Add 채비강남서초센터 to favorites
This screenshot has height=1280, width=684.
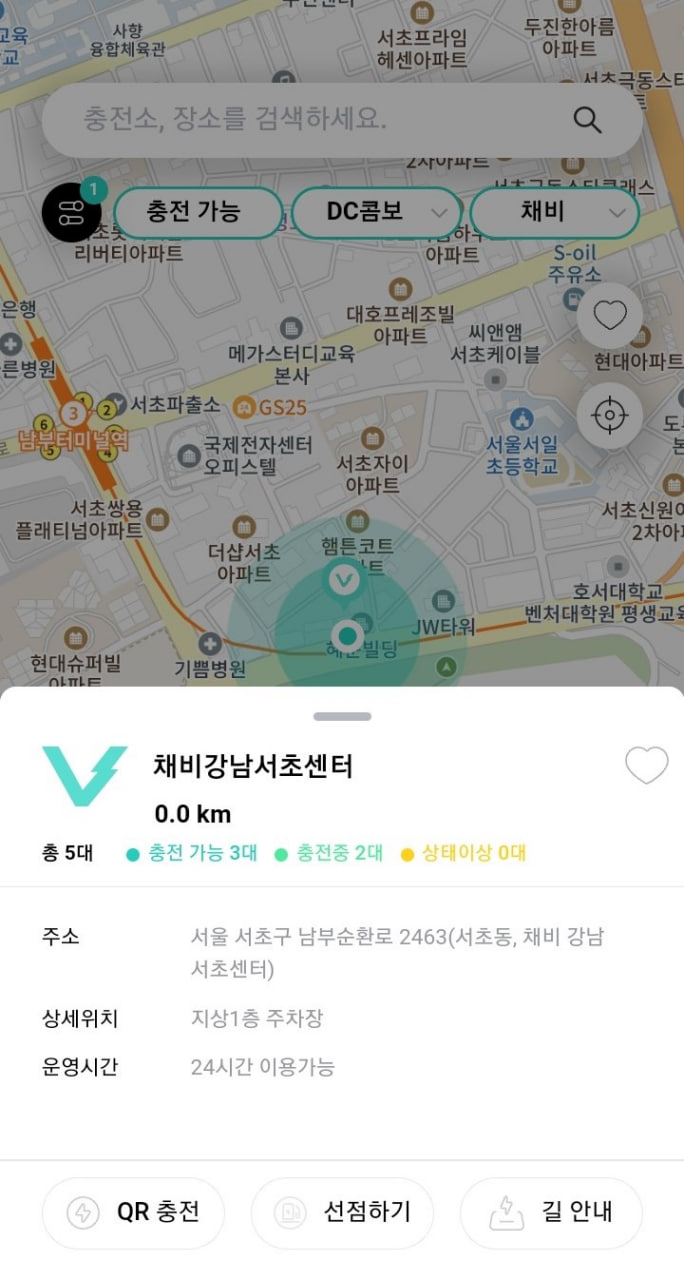click(646, 766)
